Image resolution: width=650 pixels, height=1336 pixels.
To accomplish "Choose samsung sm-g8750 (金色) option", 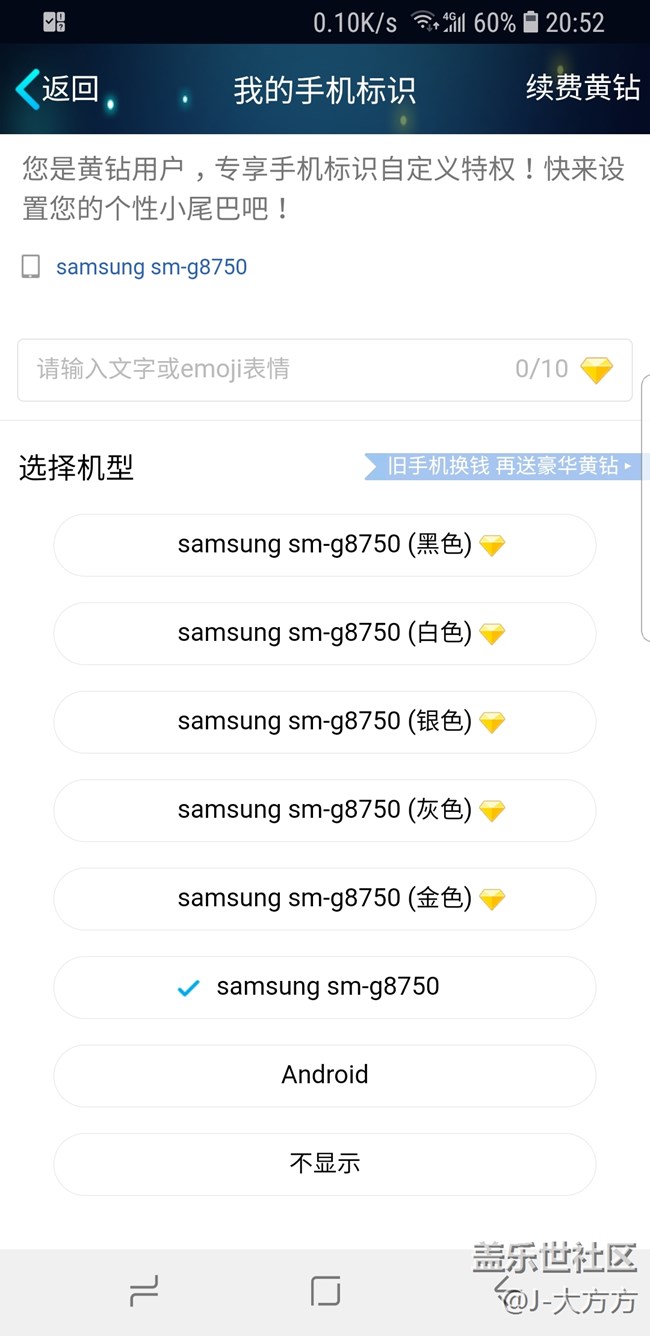I will point(325,898).
